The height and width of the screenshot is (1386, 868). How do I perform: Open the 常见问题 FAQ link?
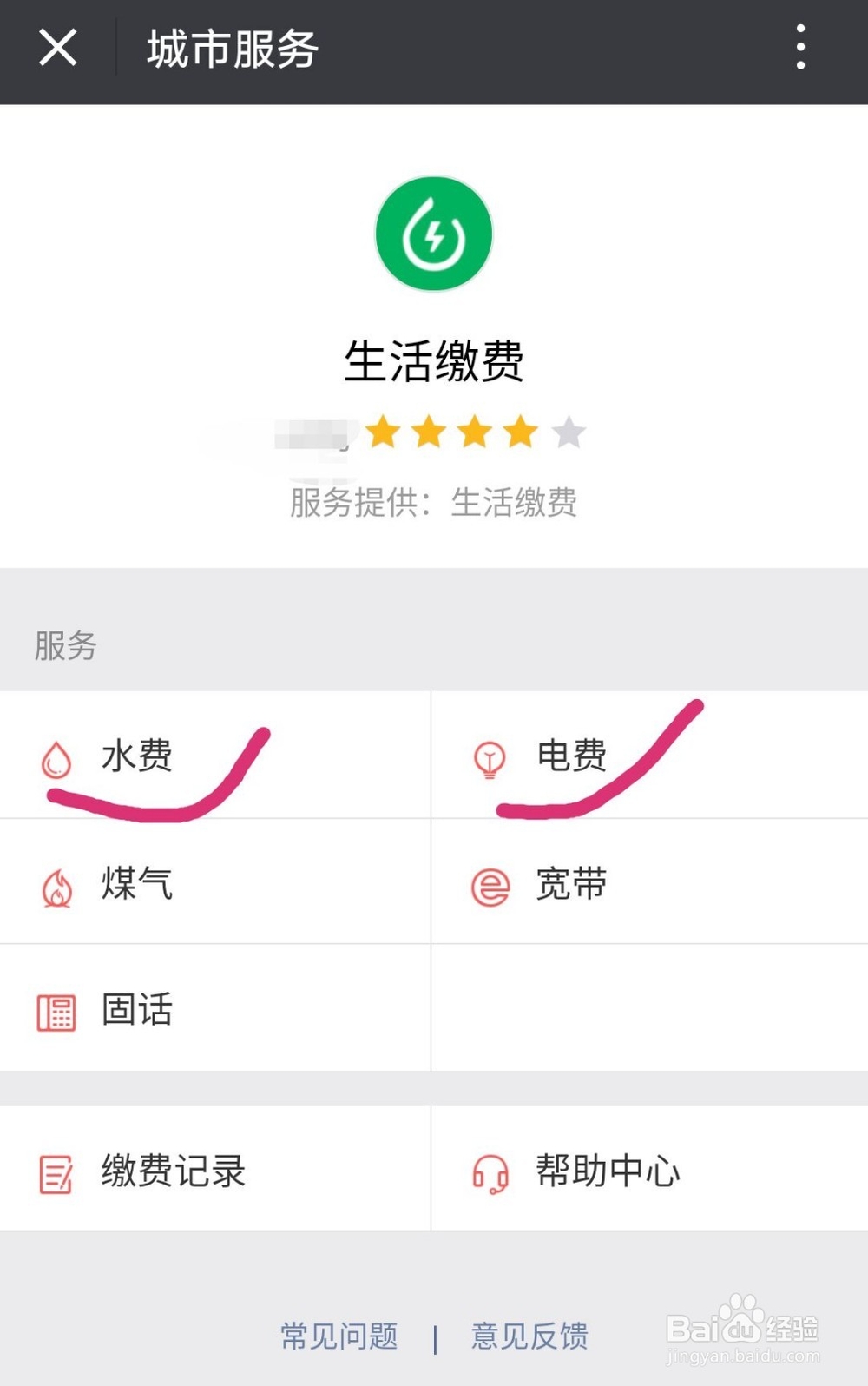point(339,1336)
